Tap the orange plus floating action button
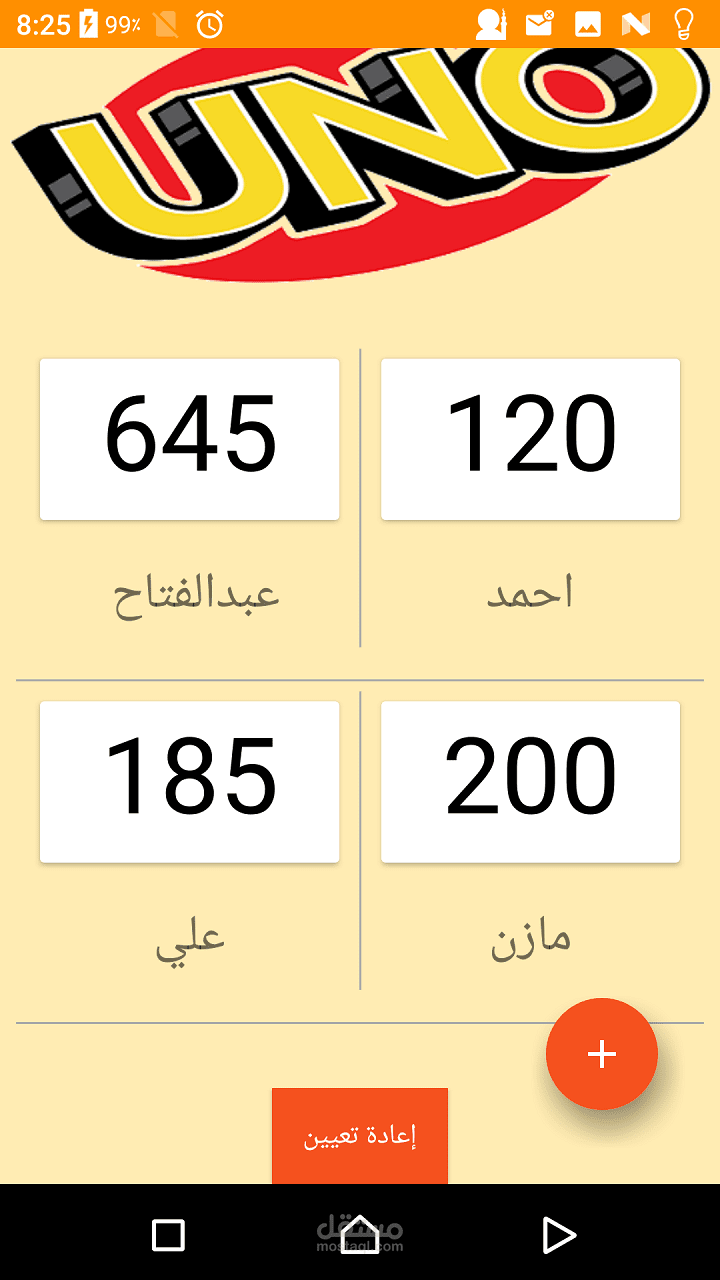The image size is (720, 1280). (601, 1053)
